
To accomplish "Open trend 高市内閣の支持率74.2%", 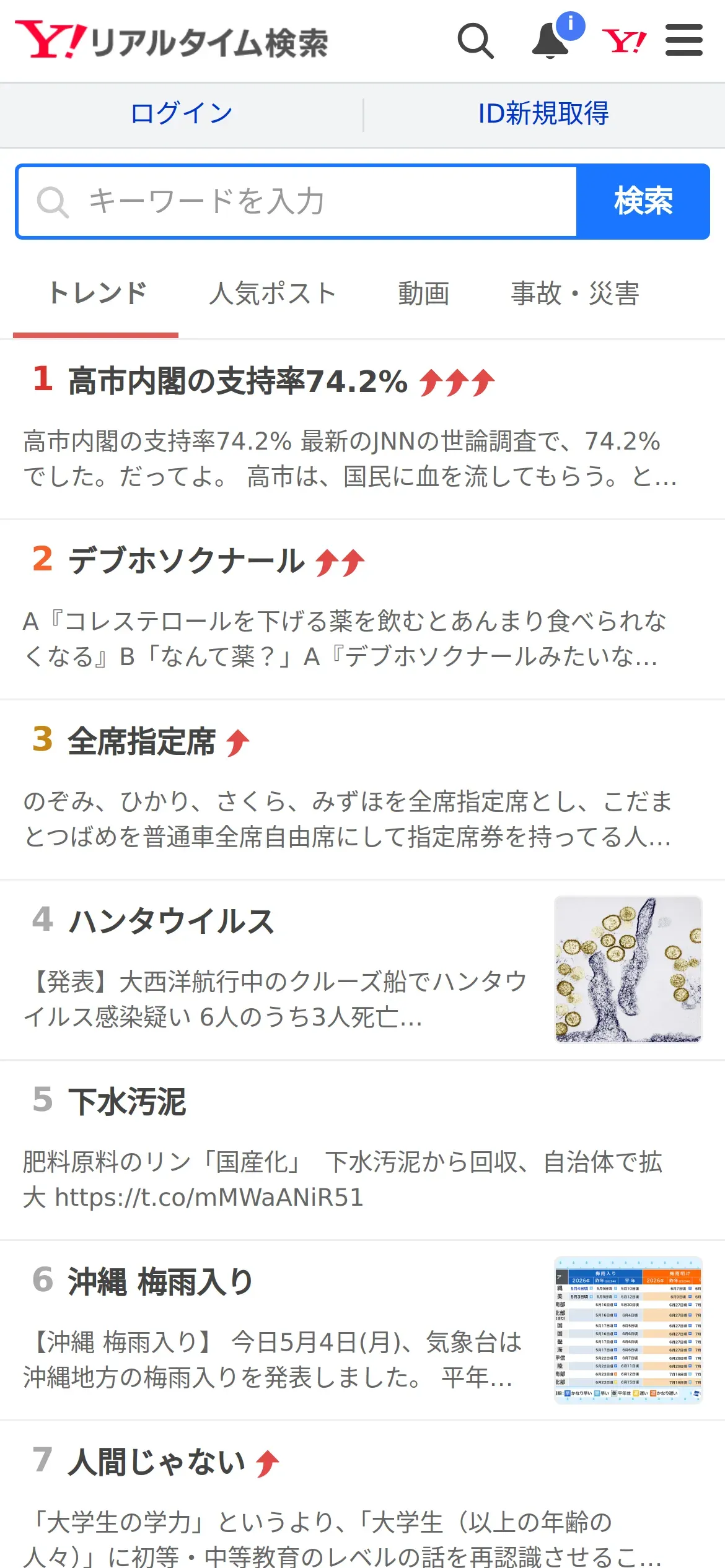I will 362,430.
